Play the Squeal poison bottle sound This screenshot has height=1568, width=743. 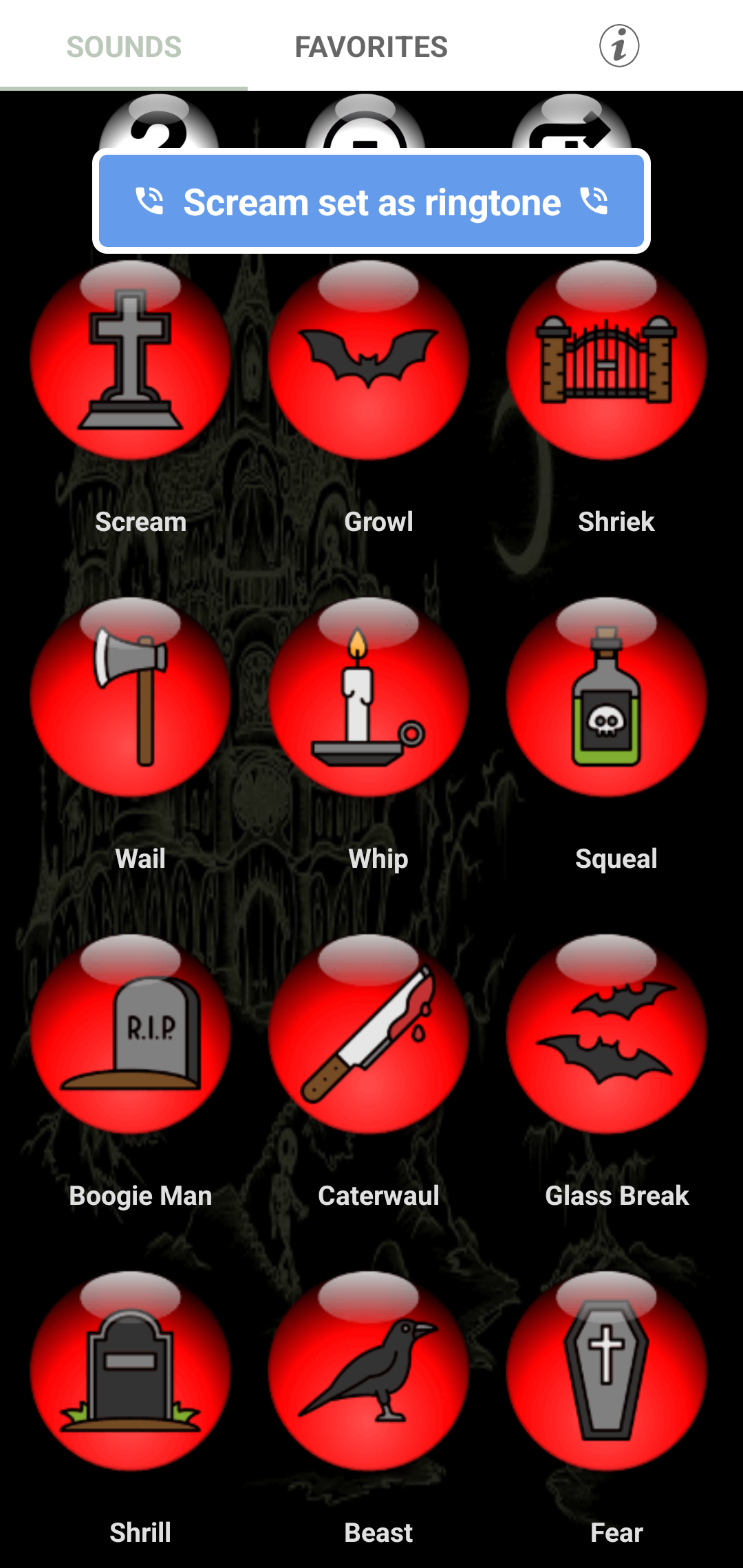point(606,698)
